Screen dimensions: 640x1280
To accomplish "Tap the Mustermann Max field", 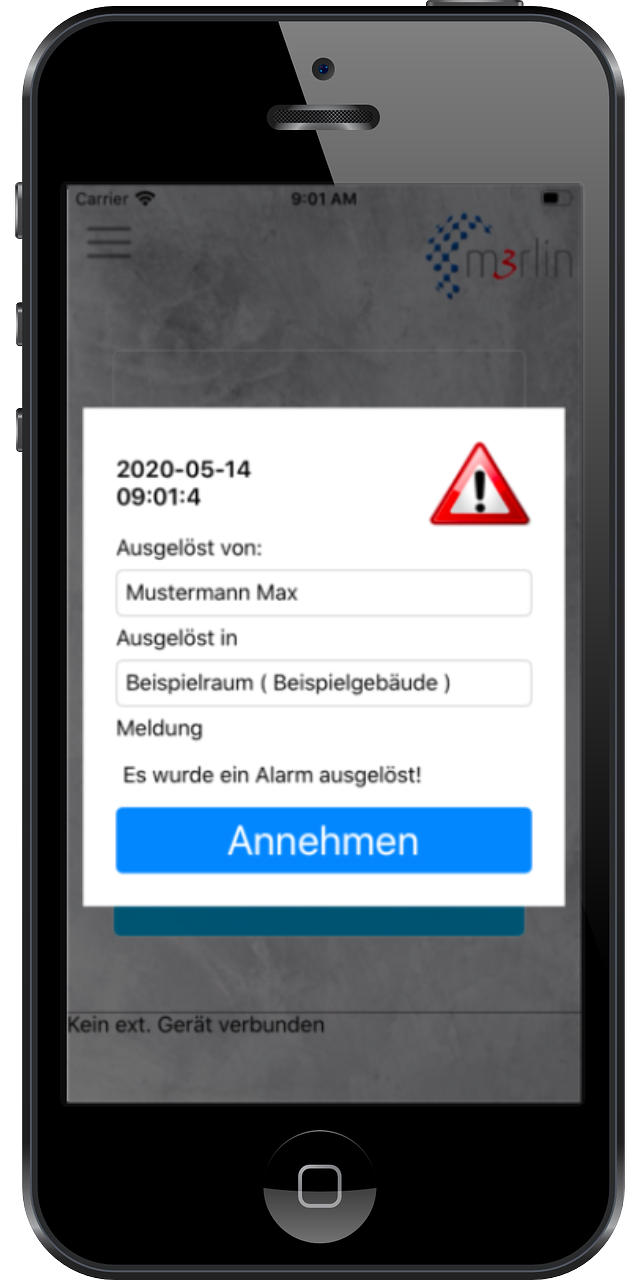I will (x=323, y=593).
